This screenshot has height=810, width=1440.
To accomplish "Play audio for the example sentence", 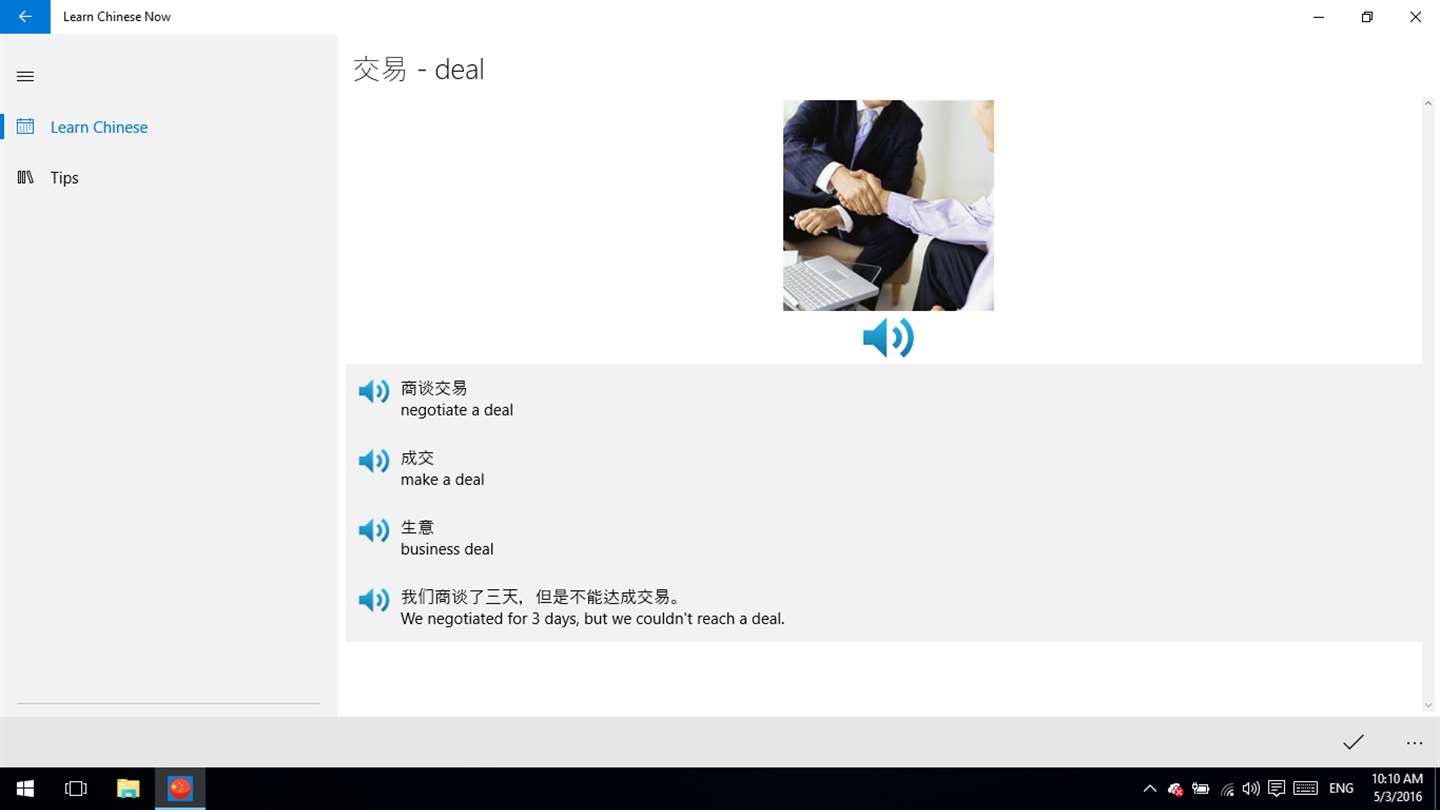I will [x=374, y=600].
